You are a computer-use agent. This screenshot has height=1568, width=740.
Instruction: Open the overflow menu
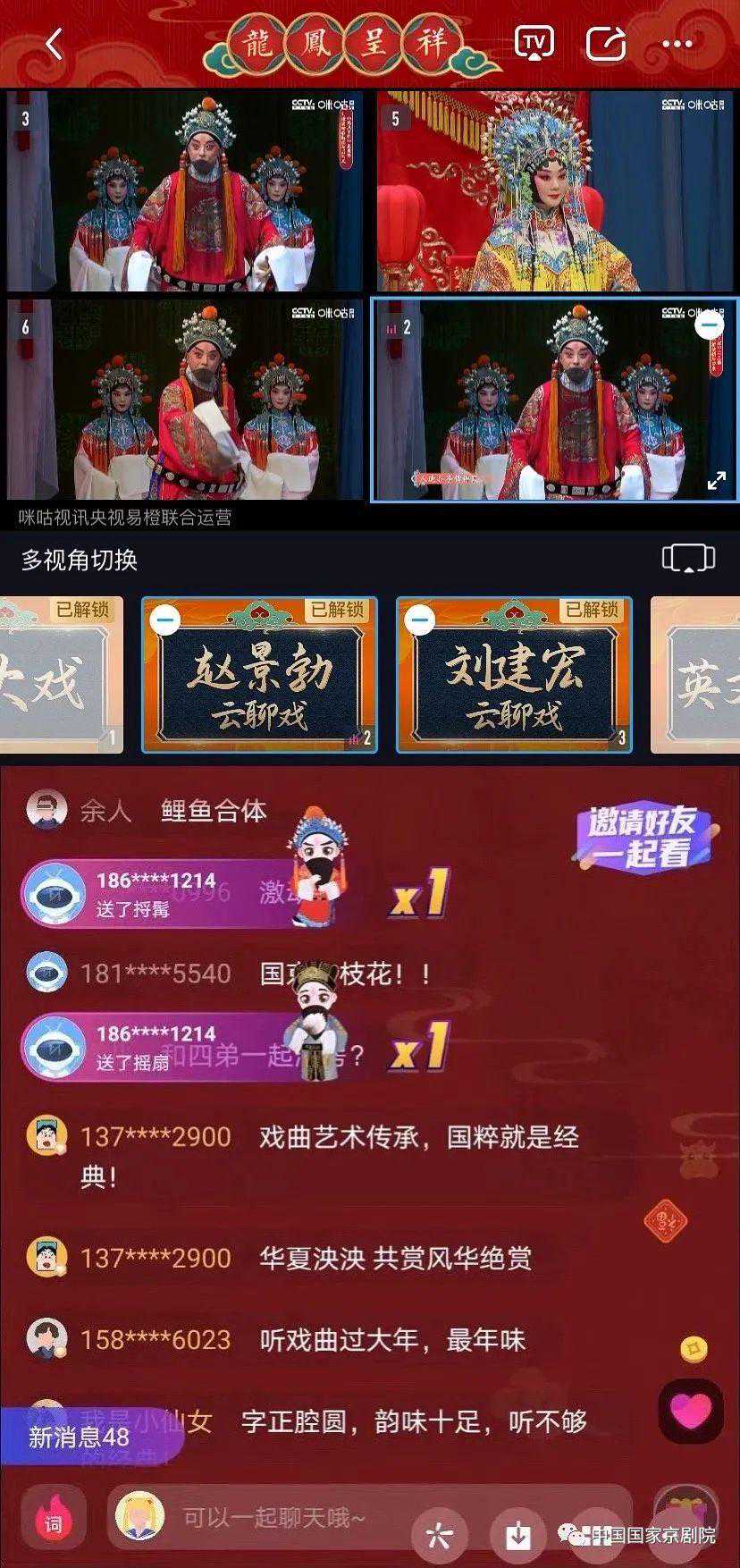pos(677,43)
